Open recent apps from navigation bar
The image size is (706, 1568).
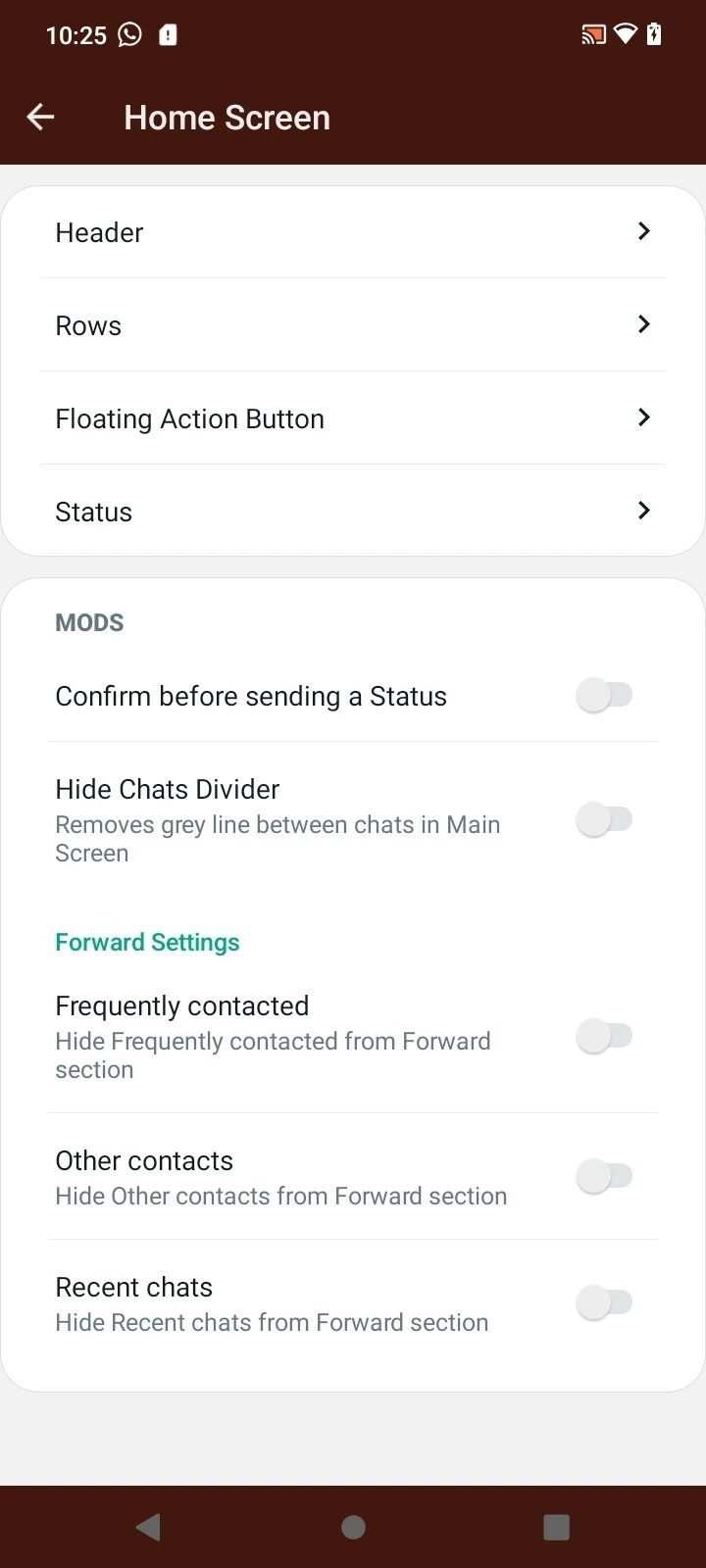tap(556, 1527)
